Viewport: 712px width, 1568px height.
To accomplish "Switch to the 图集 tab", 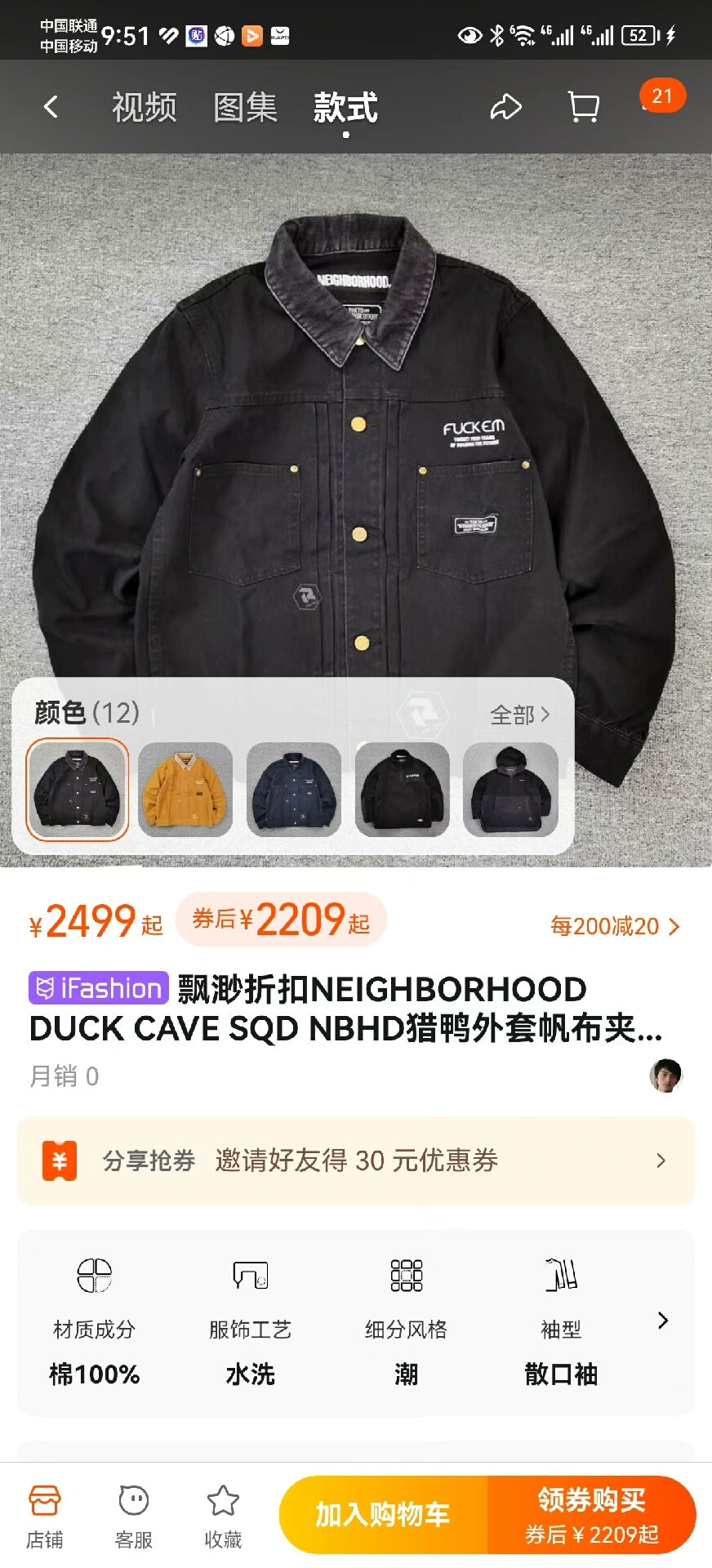I will (x=244, y=107).
